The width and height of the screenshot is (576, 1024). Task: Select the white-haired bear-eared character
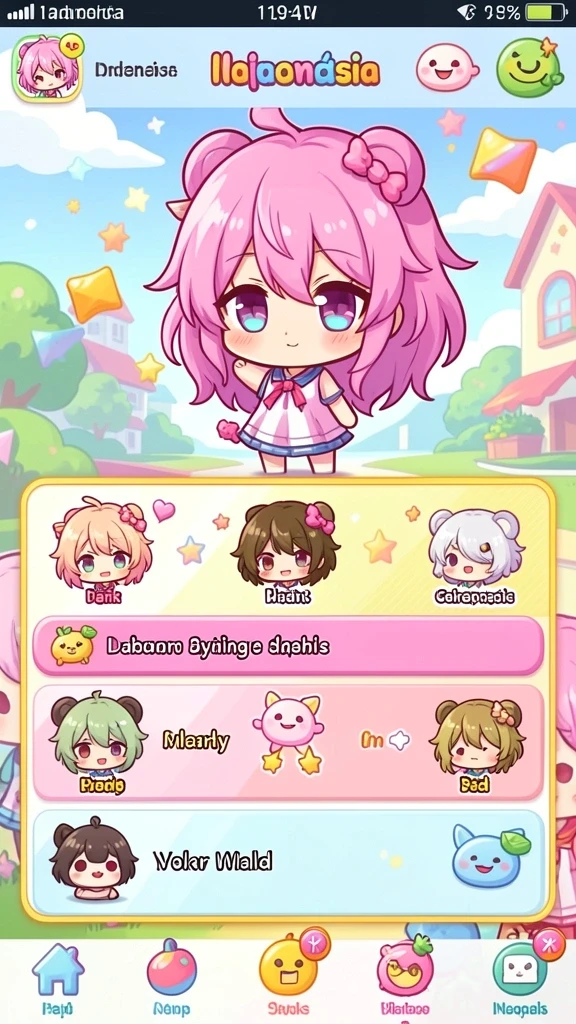[475, 555]
